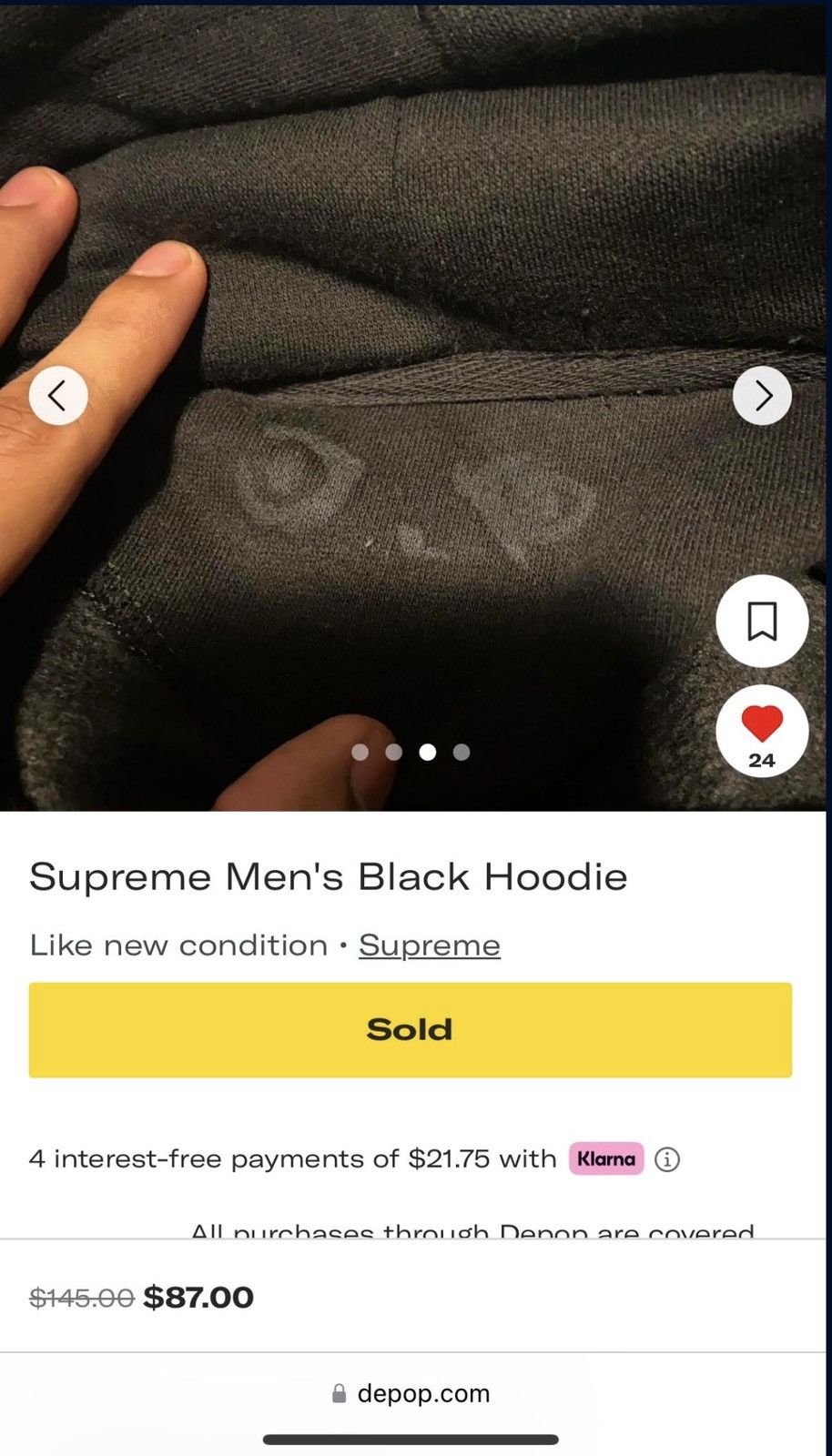Go to the next product photo
Viewport: 832px width, 1456px height.
coord(763,396)
